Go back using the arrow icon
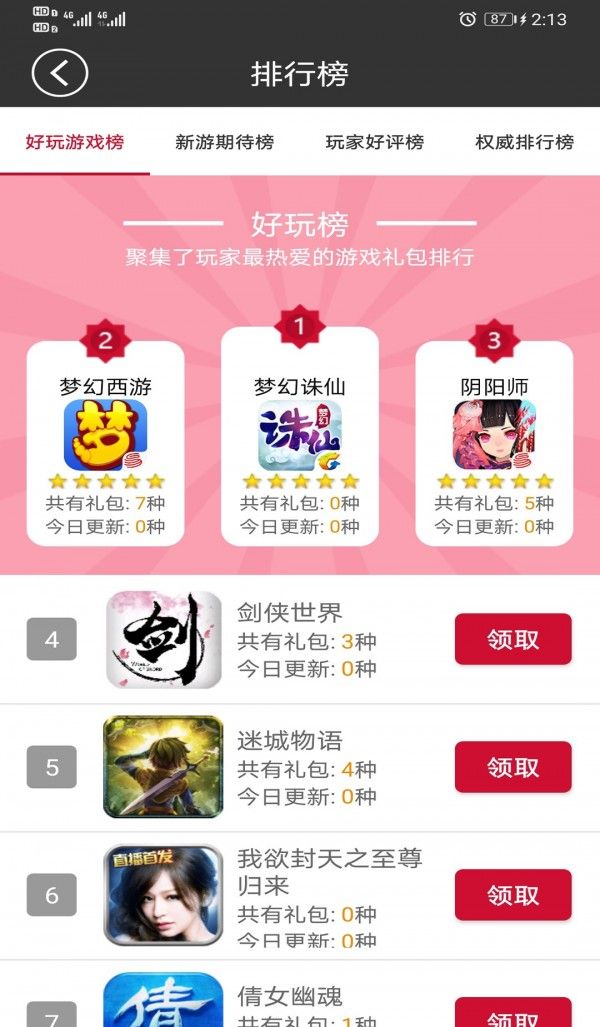 60,74
